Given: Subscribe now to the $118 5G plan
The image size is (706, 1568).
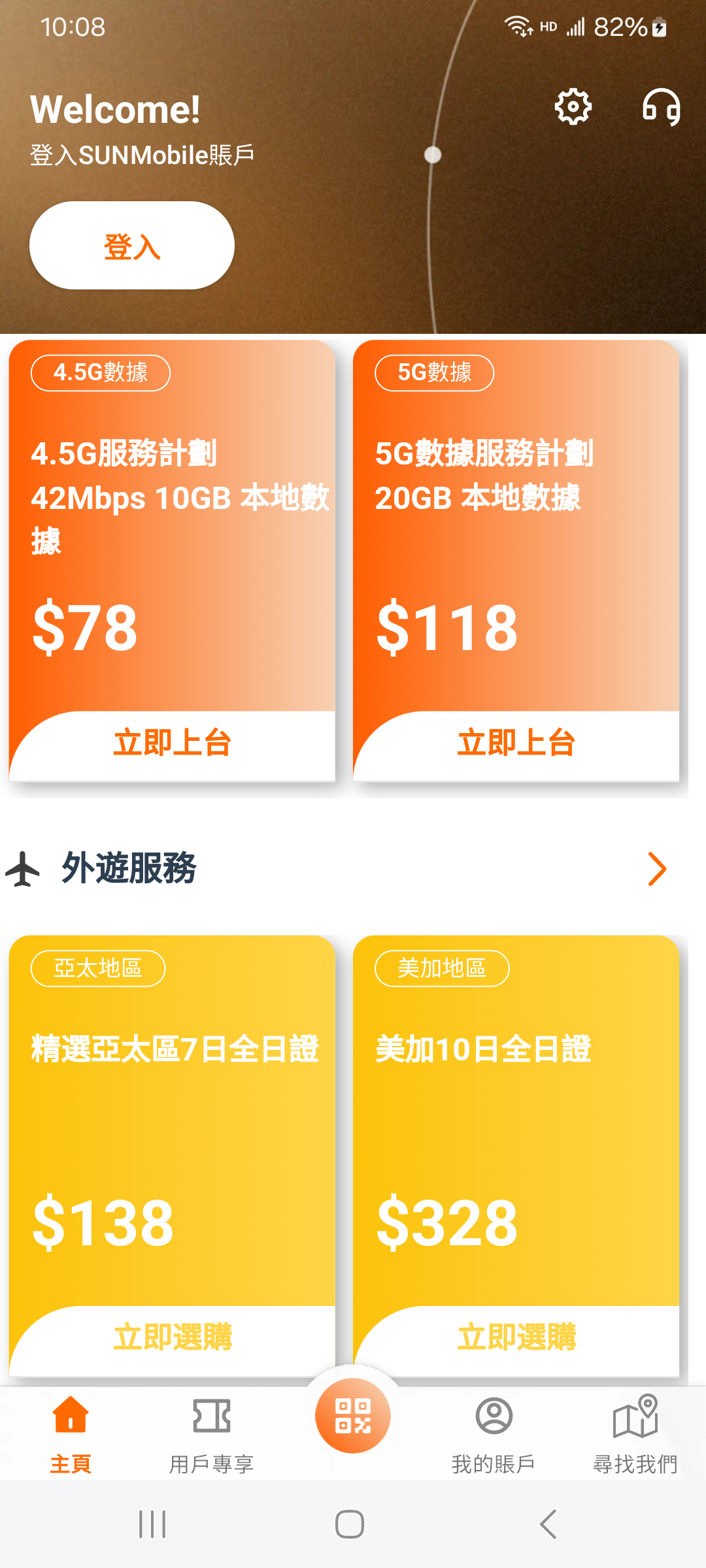Looking at the screenshot, I should click(516, 744).
